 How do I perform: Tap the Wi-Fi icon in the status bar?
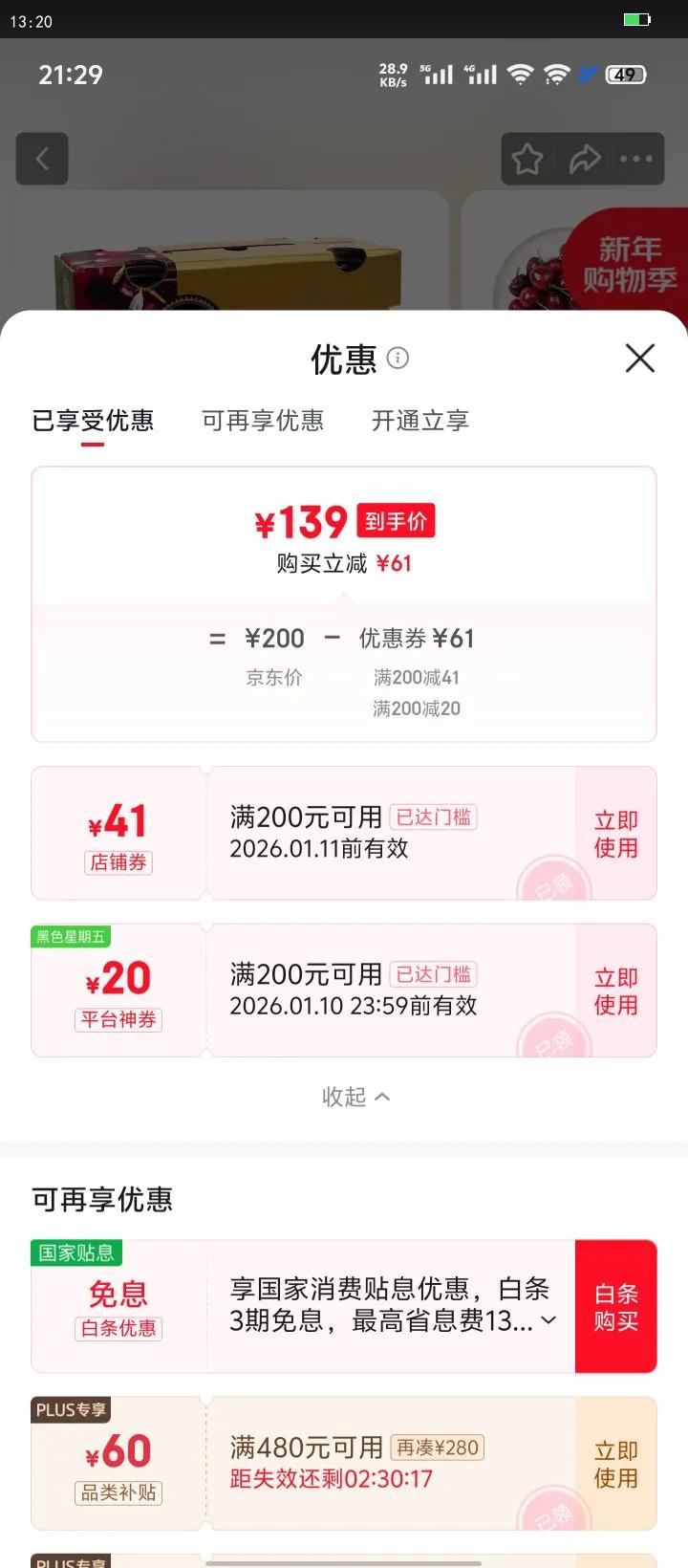point(521,74)
